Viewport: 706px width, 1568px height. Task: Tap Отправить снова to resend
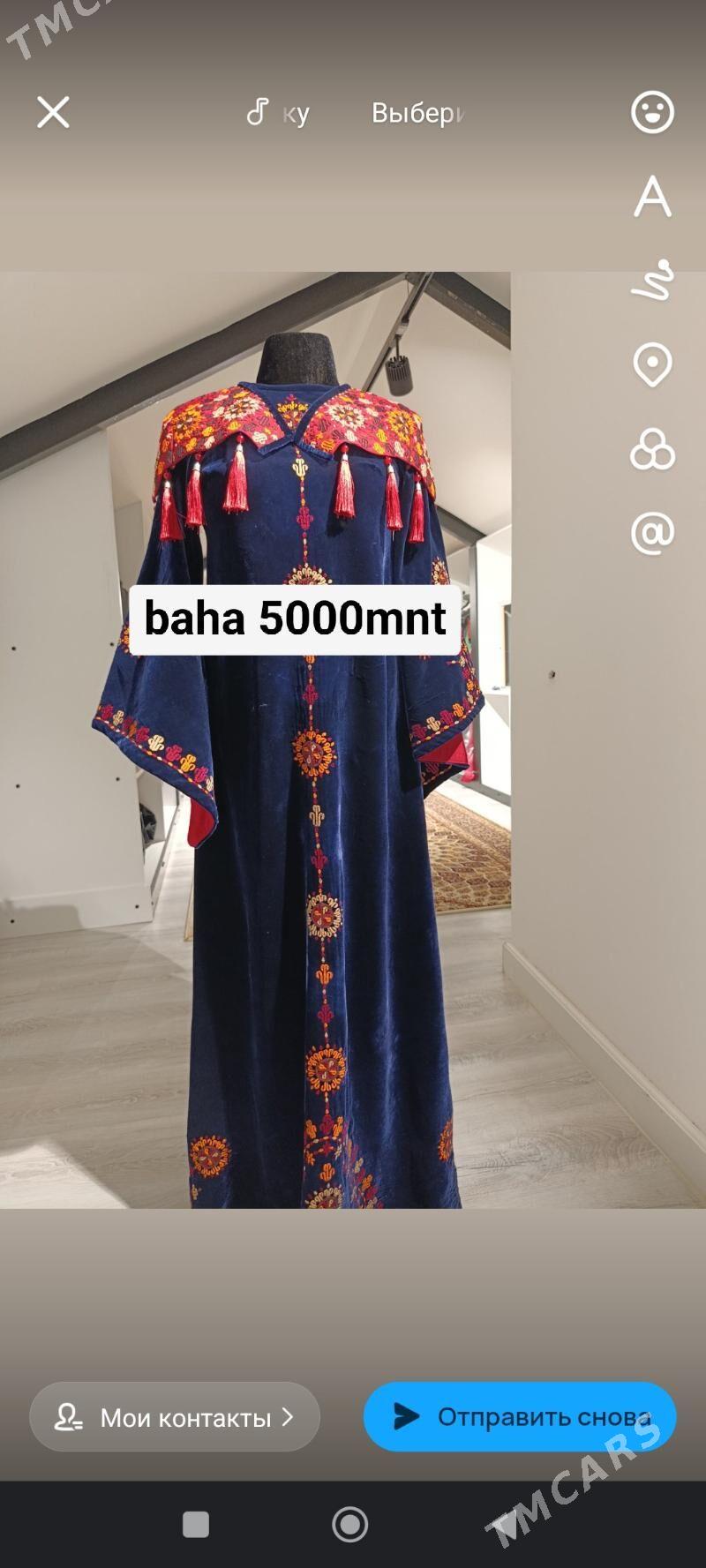pos(520,1417)
